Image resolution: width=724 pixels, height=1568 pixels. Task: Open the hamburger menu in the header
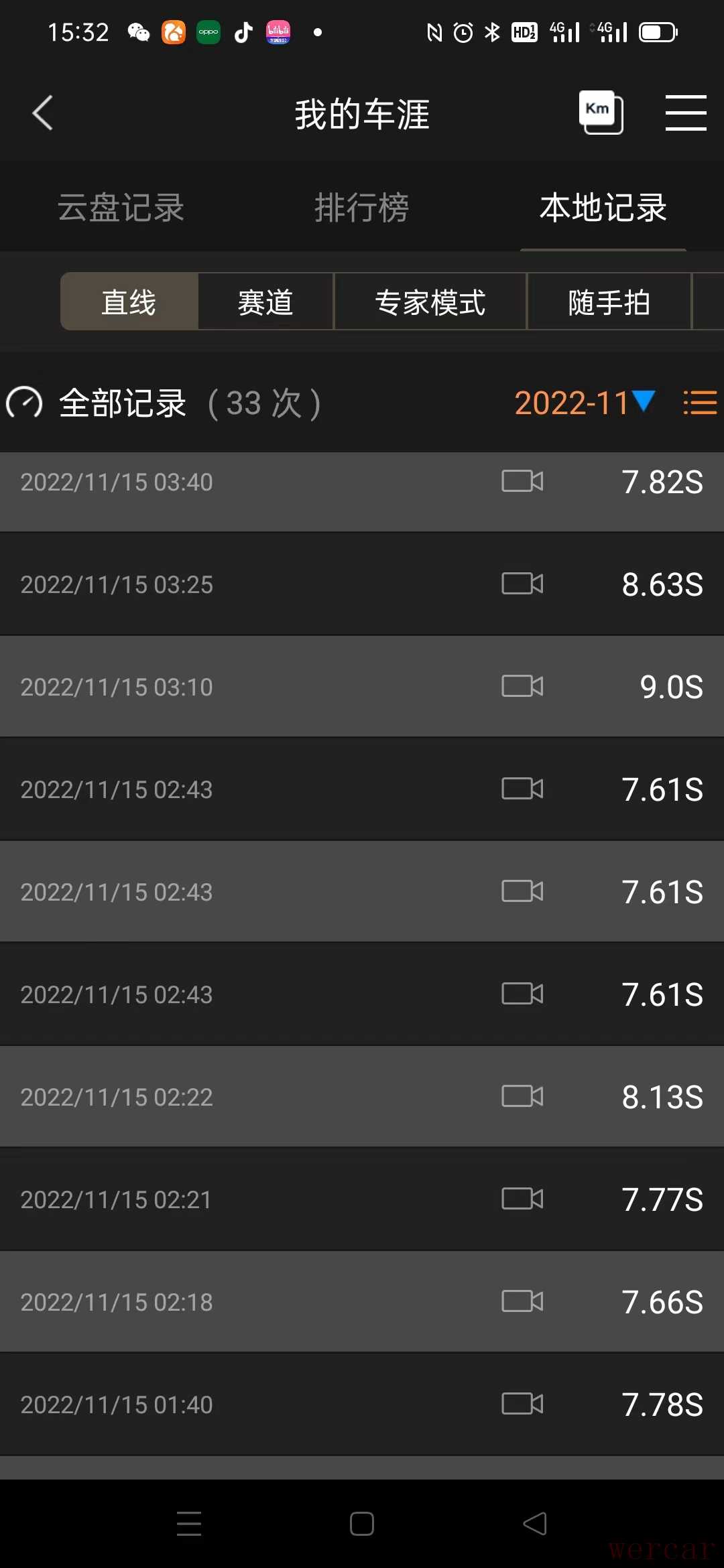coord(685,113)
